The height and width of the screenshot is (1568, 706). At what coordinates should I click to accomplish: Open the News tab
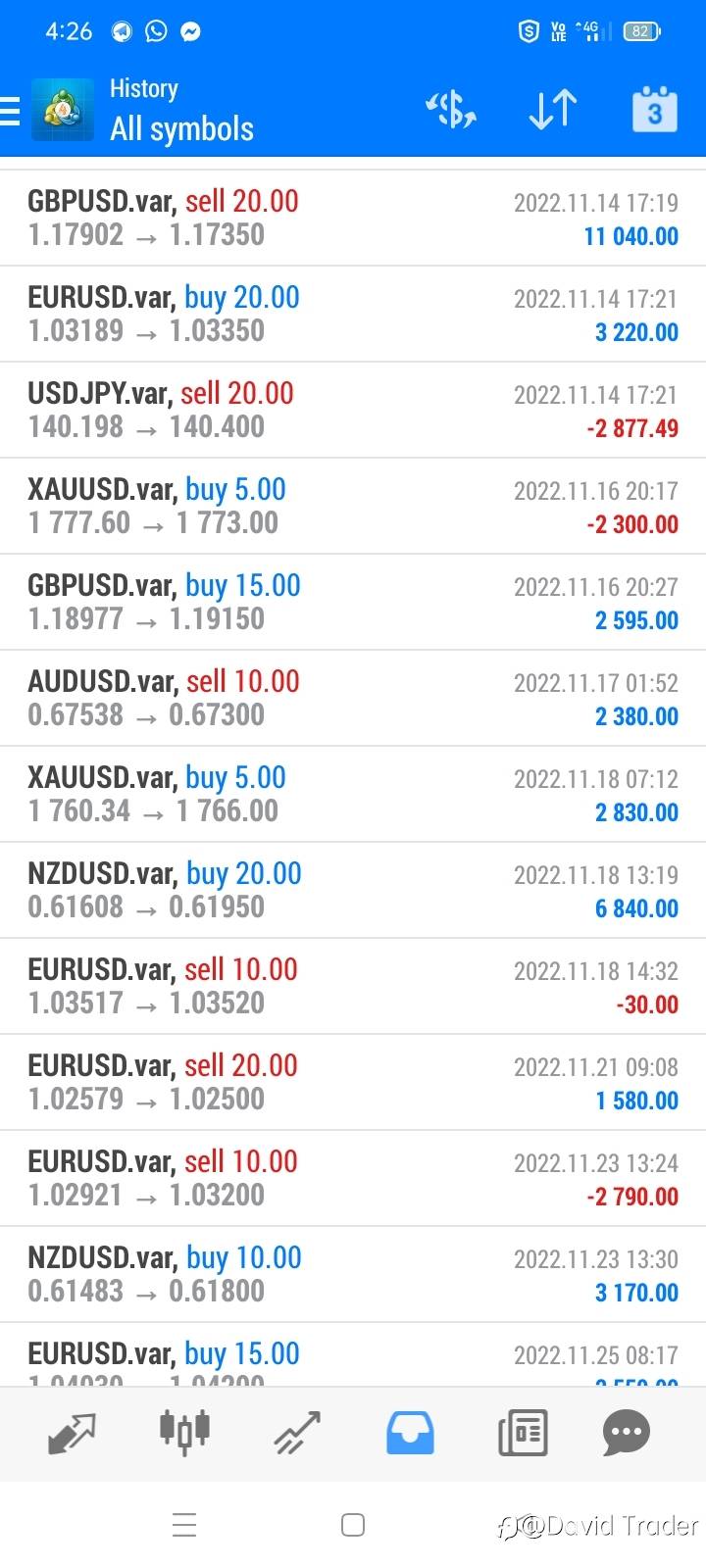(x=523, y=1433)
